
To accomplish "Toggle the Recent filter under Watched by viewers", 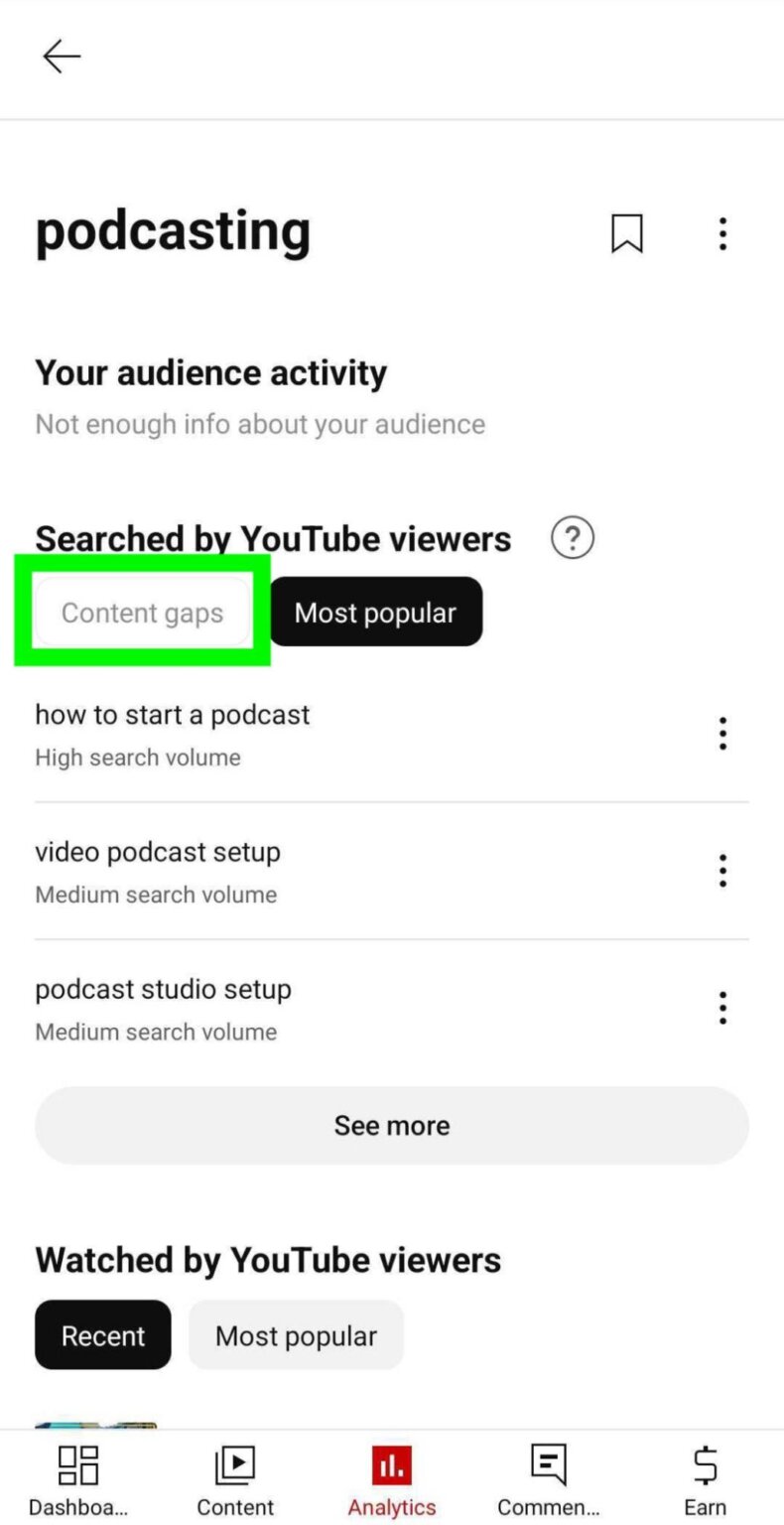I will (102, 1334).
